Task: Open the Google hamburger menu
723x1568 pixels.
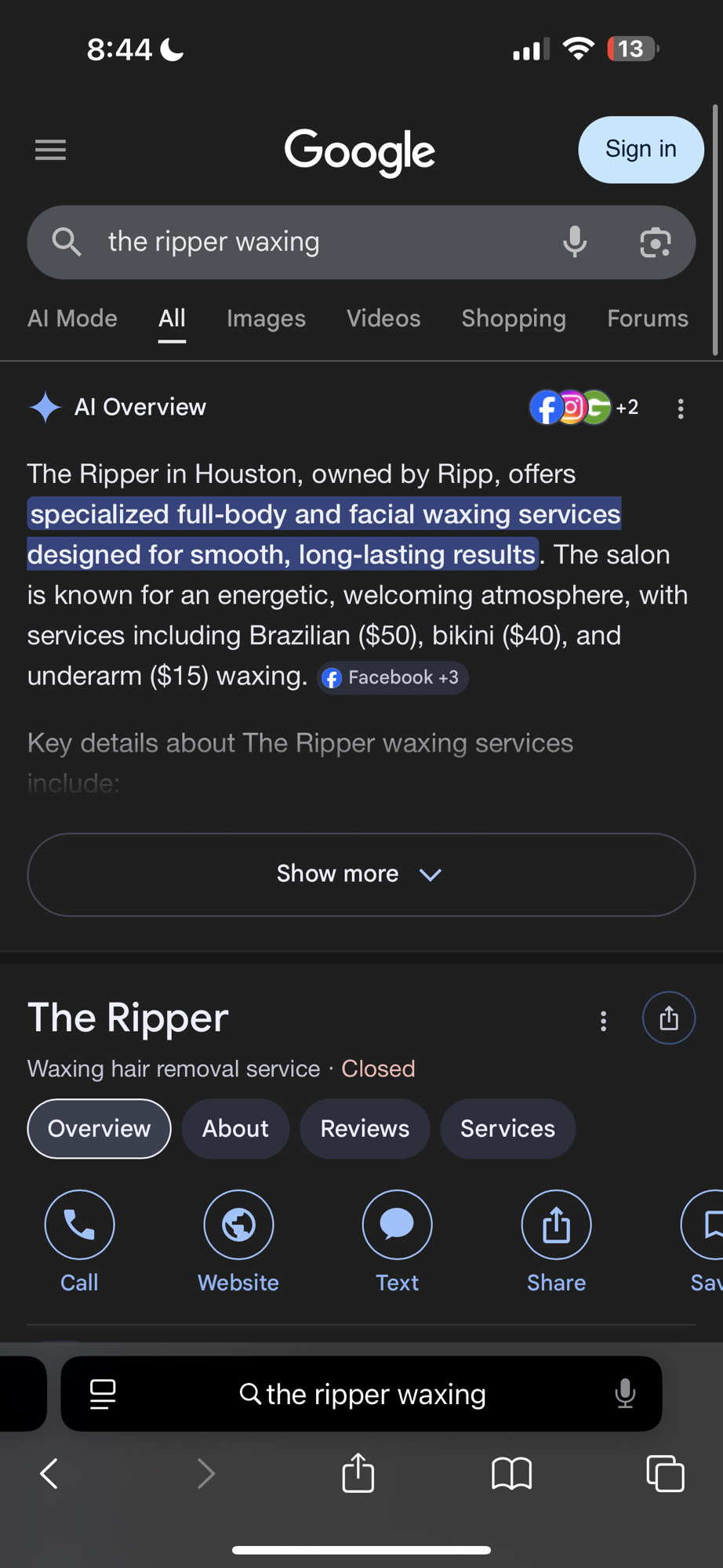Action: (50, 150)
